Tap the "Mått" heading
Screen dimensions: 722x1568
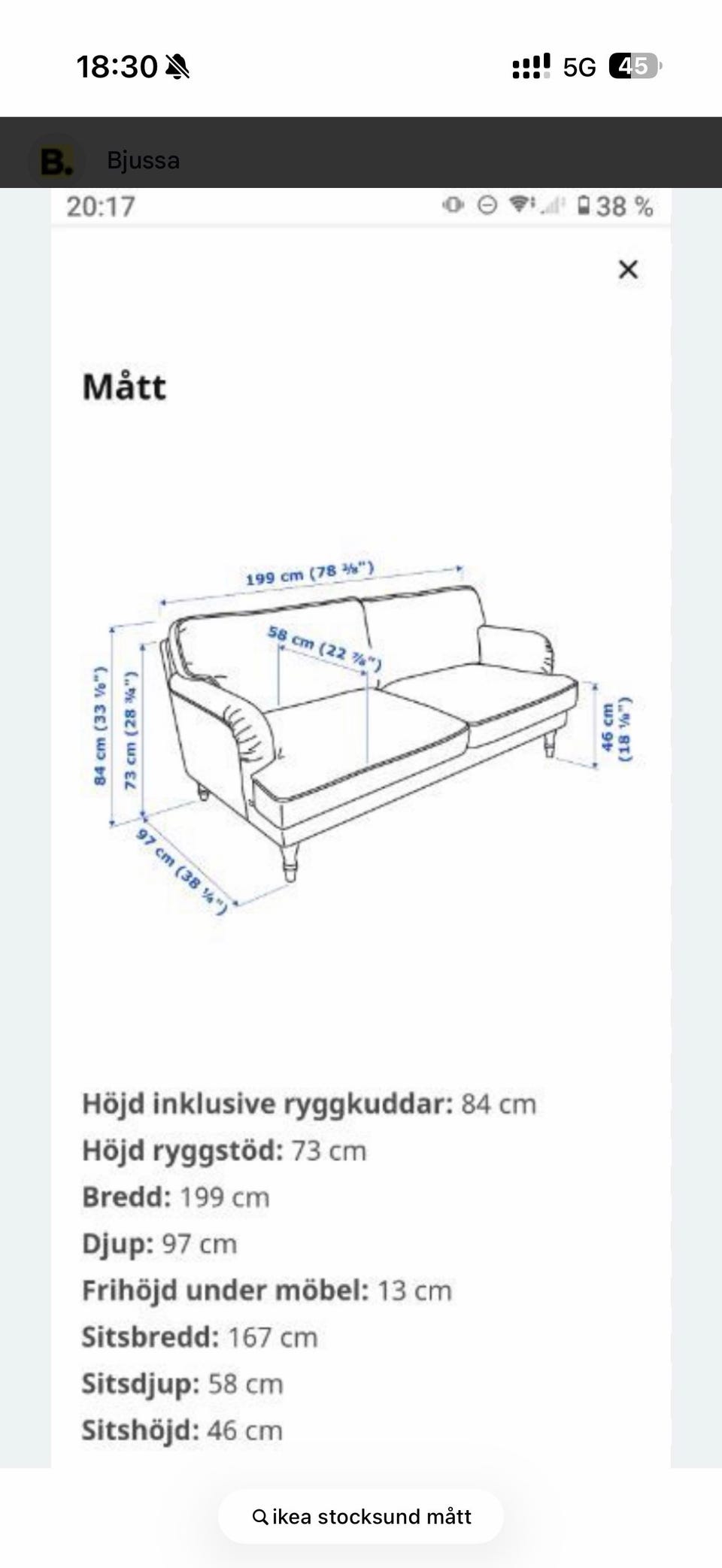124,387
